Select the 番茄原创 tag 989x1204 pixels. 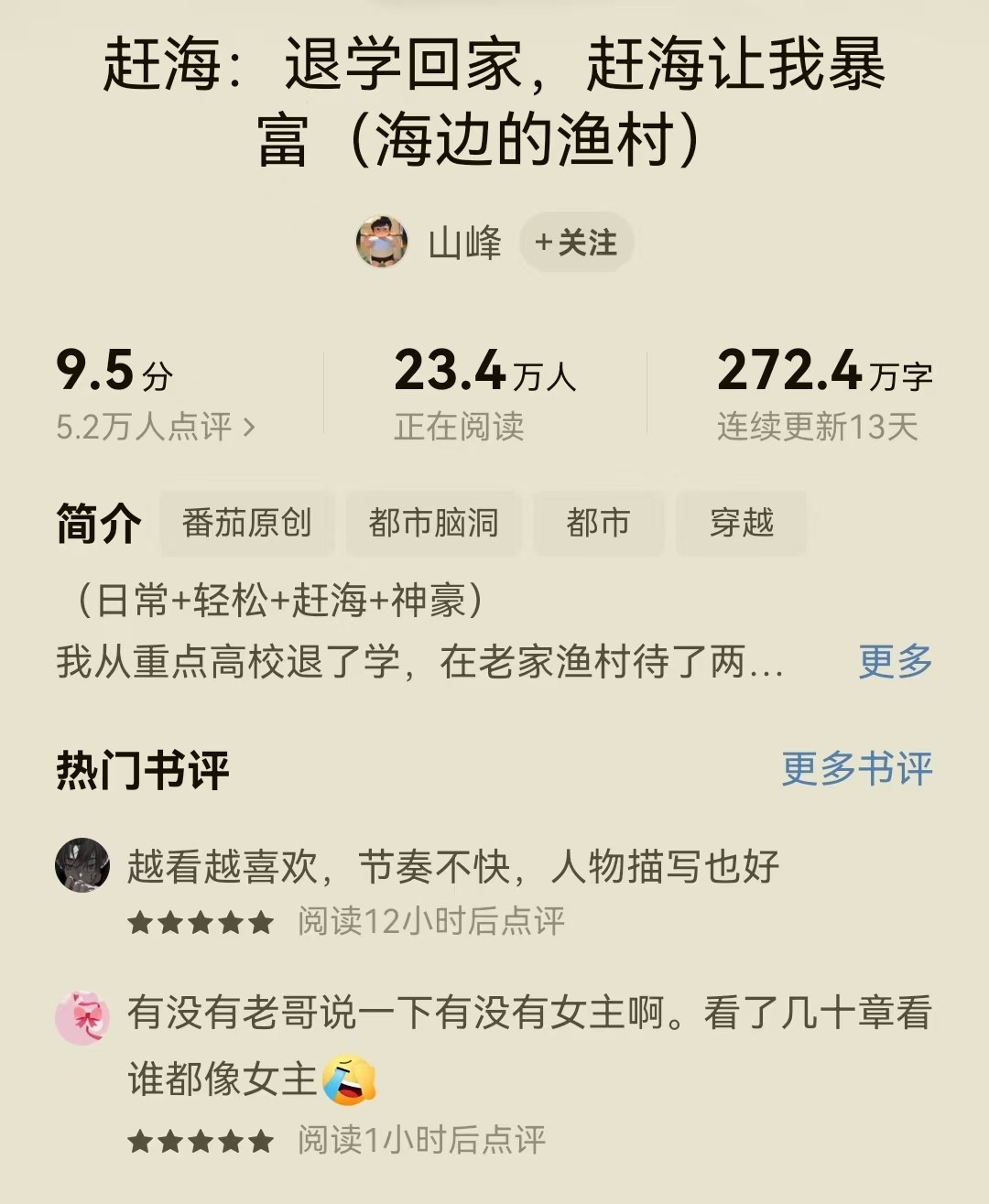[246, 523]
